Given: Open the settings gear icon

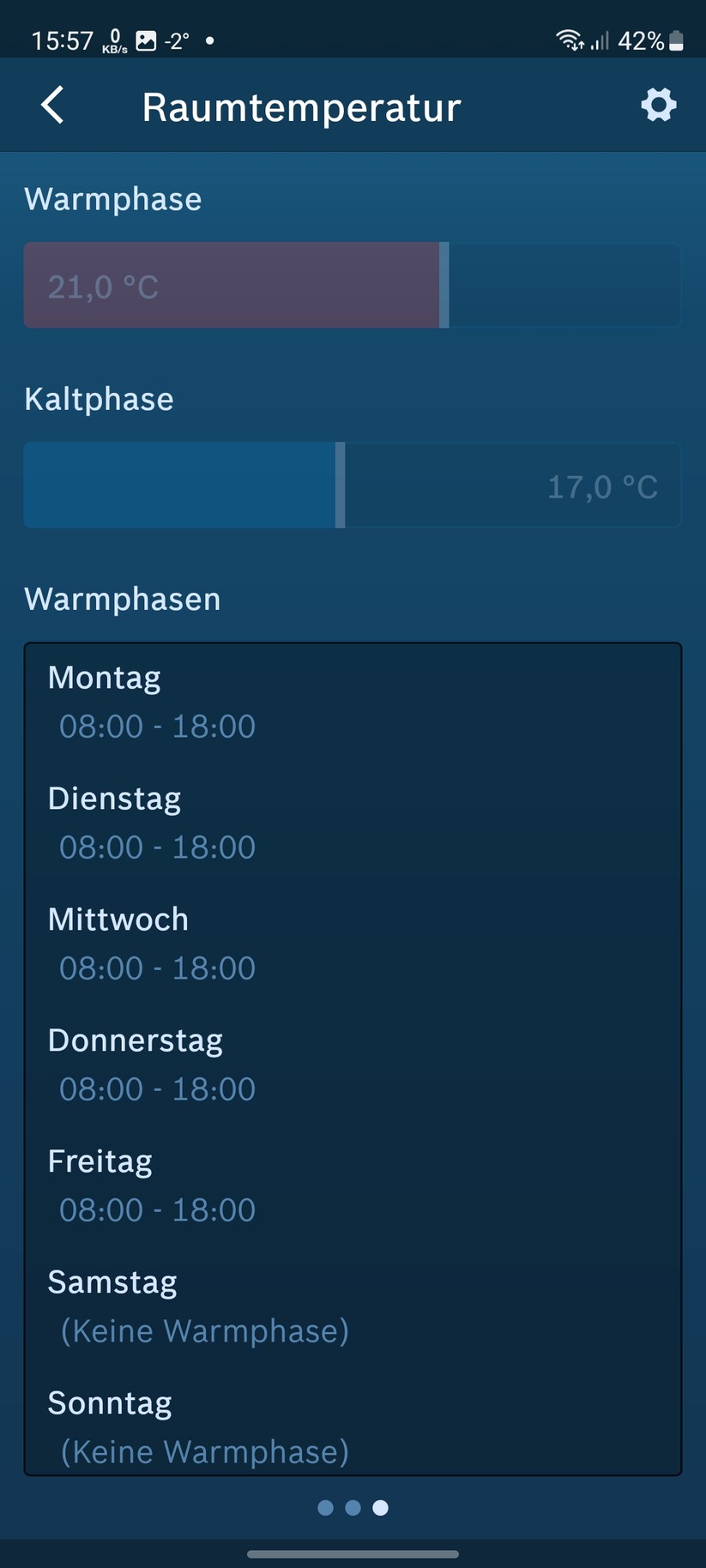Looking at the screenshot, I should coord(658,105).
